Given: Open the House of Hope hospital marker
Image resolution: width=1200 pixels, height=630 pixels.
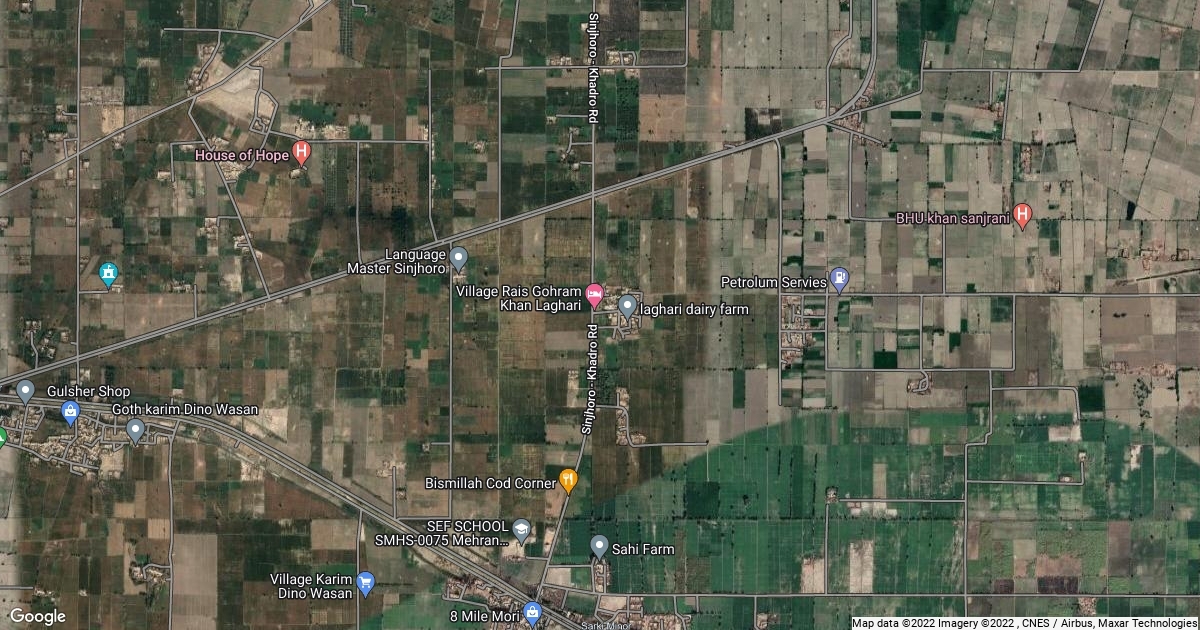Looking at the screenshot, I should (301, 153).
